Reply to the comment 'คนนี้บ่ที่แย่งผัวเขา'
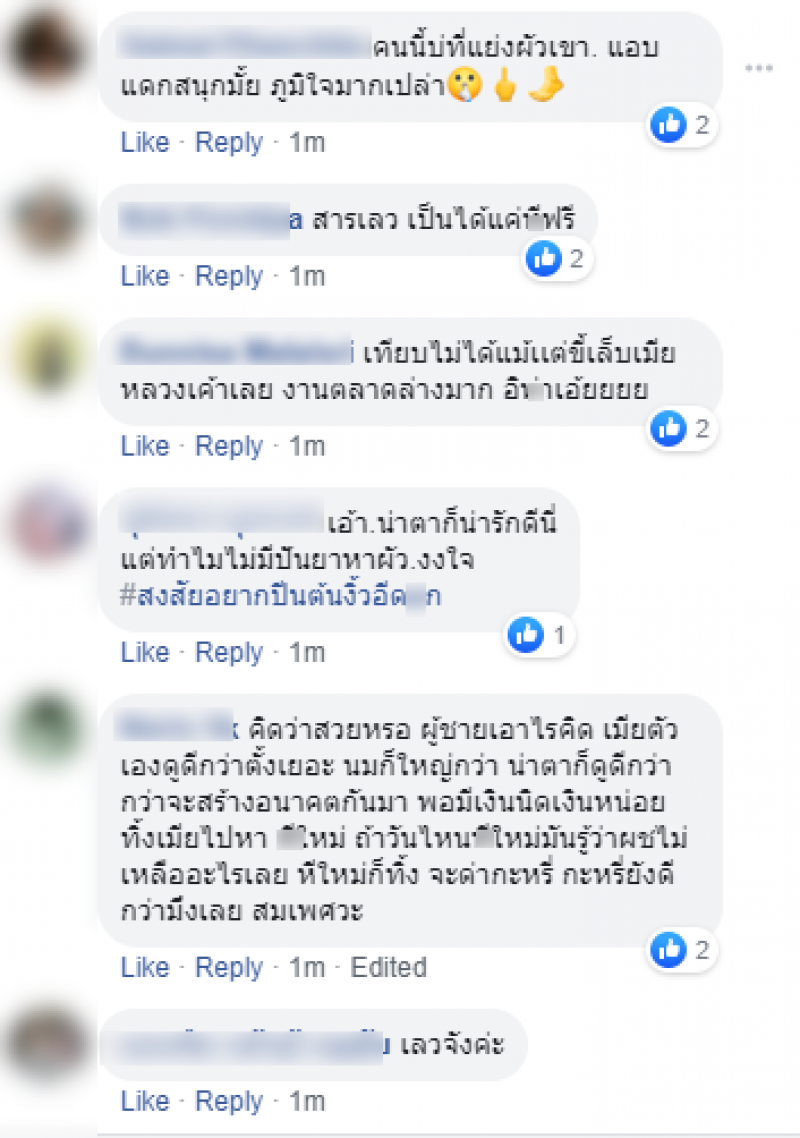Screen dimensions: 800x1138 click(228, 143)
